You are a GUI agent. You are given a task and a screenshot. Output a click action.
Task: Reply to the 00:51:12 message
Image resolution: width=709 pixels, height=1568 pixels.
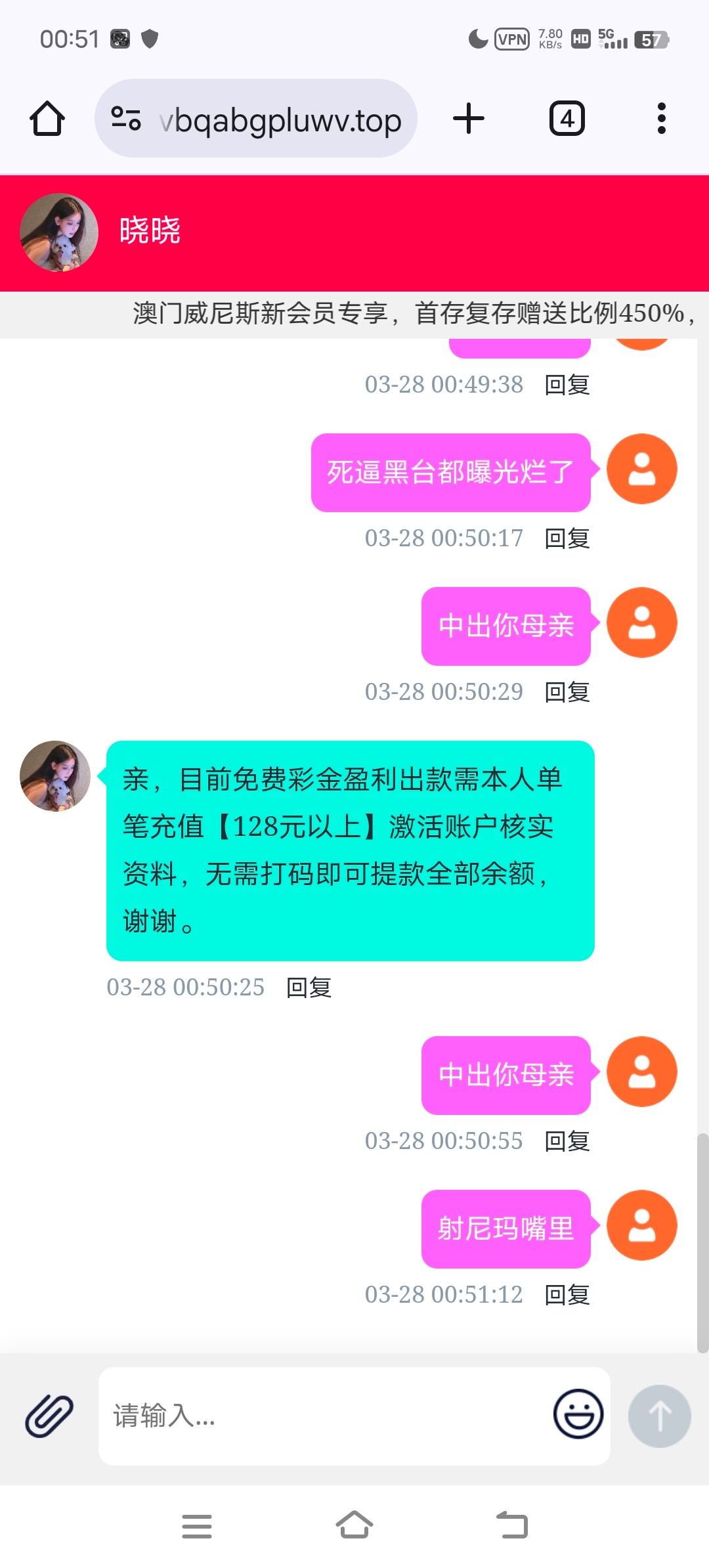click(567, 1295)
